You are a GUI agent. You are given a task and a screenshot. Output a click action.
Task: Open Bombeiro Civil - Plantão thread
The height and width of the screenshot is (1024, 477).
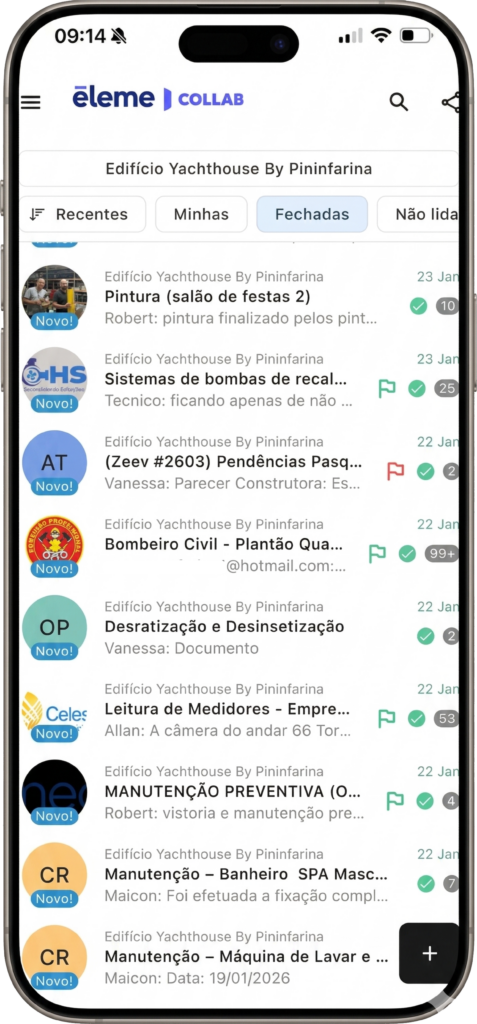click(x=238, y=545)
